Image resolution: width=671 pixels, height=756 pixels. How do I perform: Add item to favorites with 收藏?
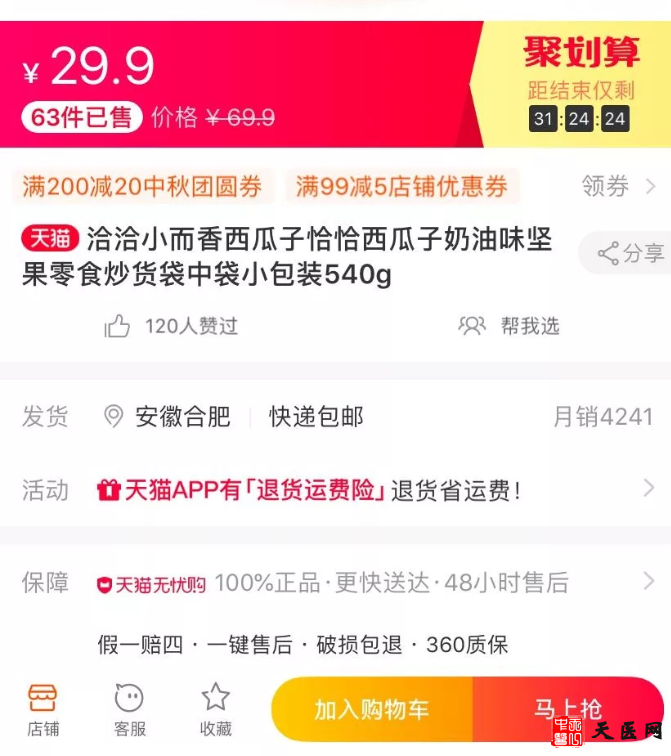[215, 710]
